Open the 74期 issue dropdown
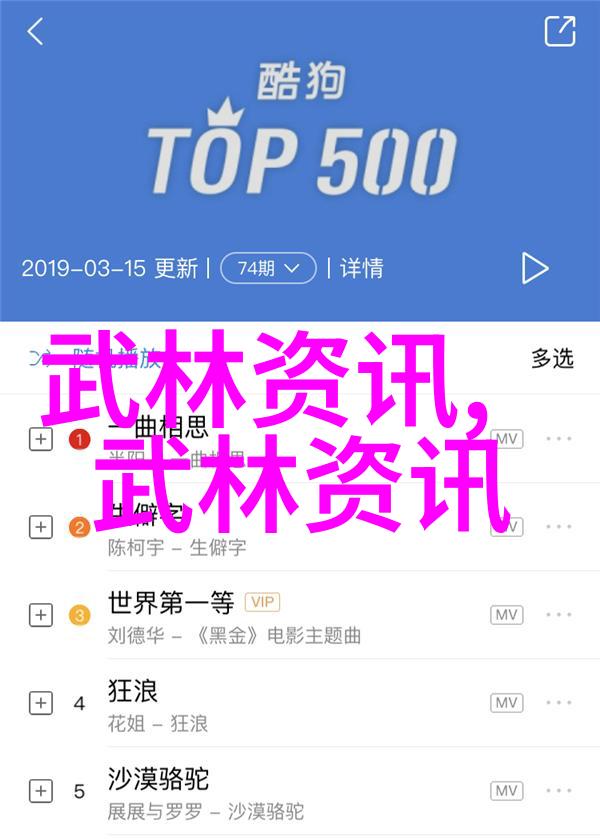This screenshot has height=839, width=600. tap(267, 268)
